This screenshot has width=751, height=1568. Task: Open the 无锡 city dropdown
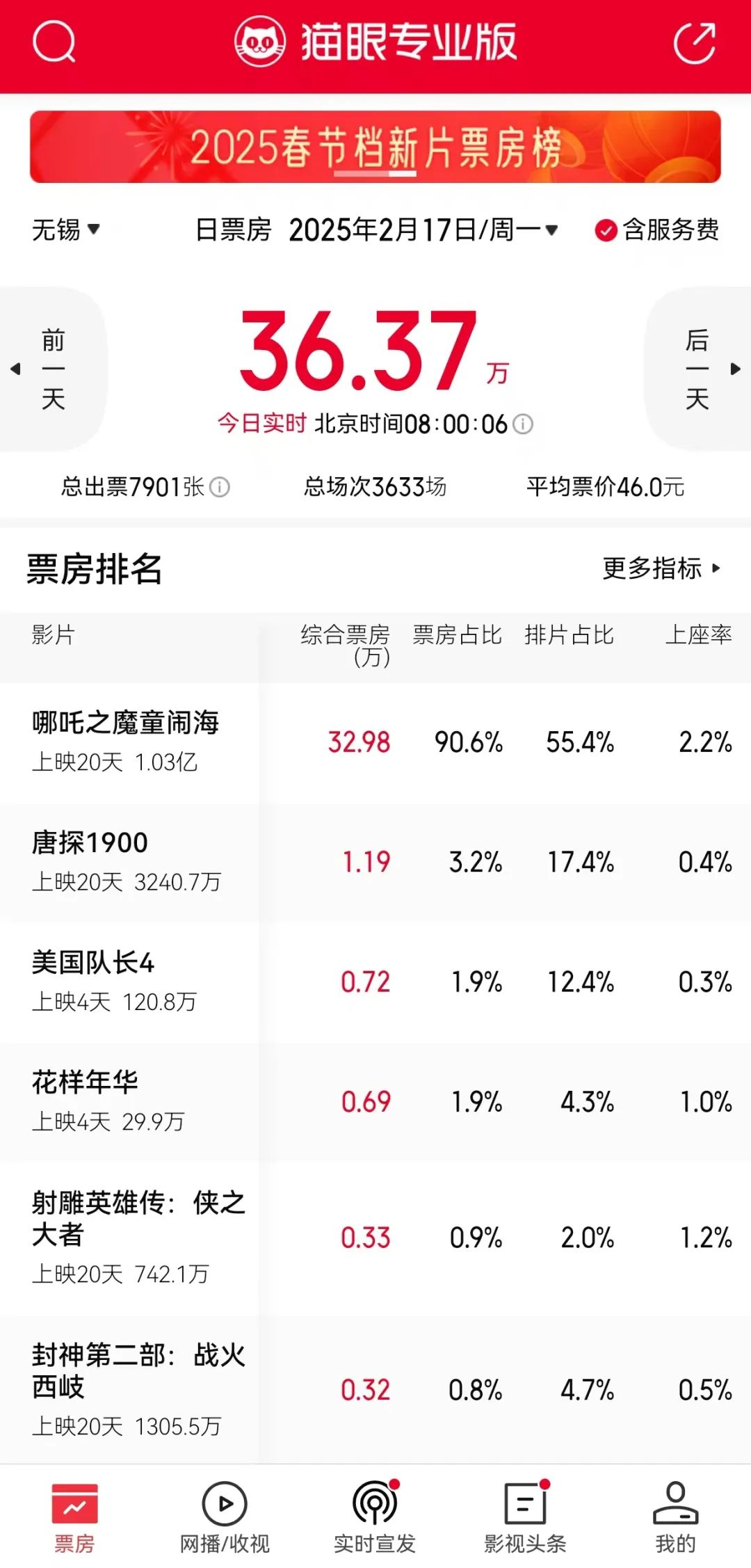[x=66, y=230]
